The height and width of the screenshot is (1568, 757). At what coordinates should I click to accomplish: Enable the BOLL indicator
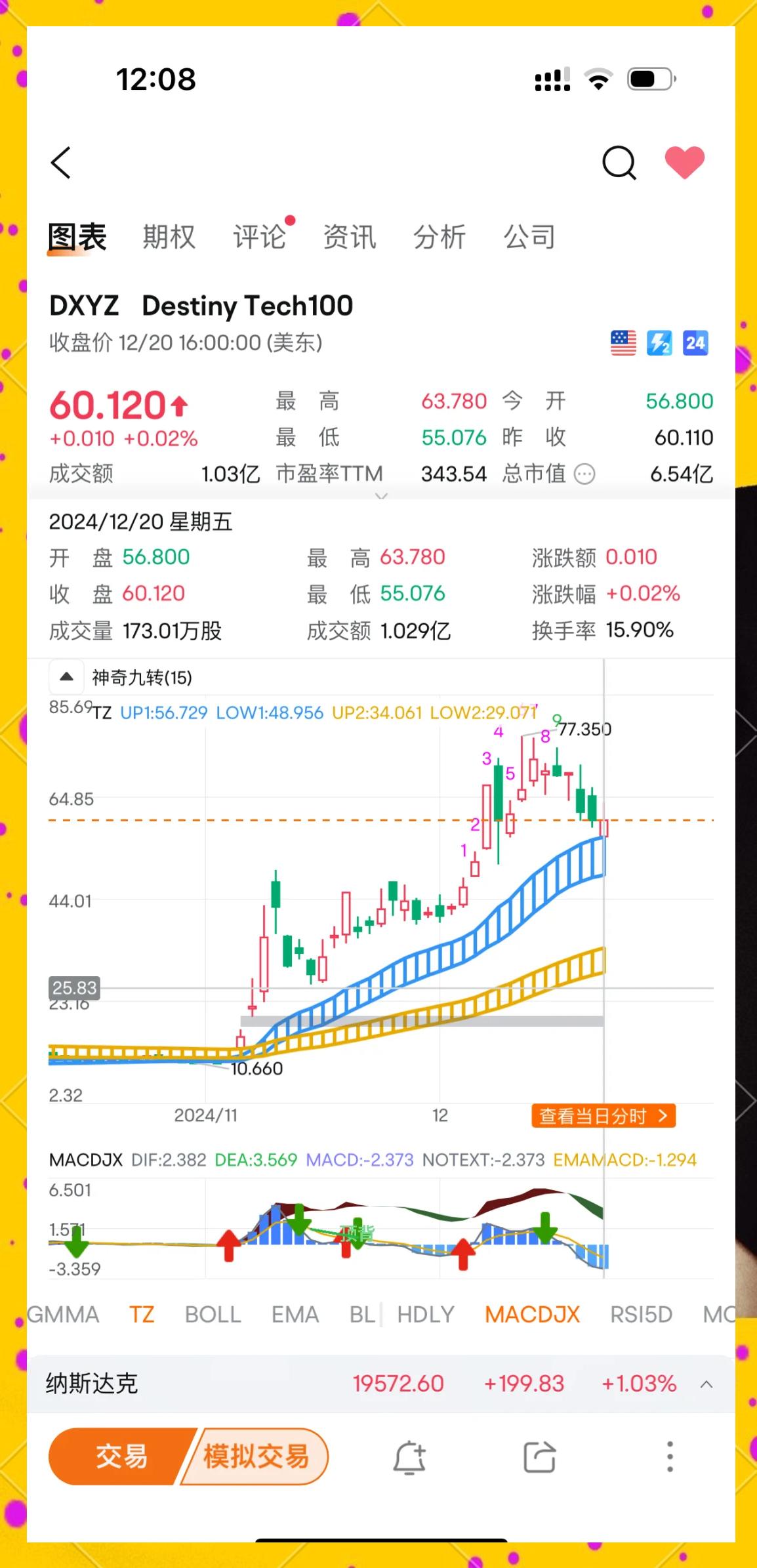[x=211, y=1314]
